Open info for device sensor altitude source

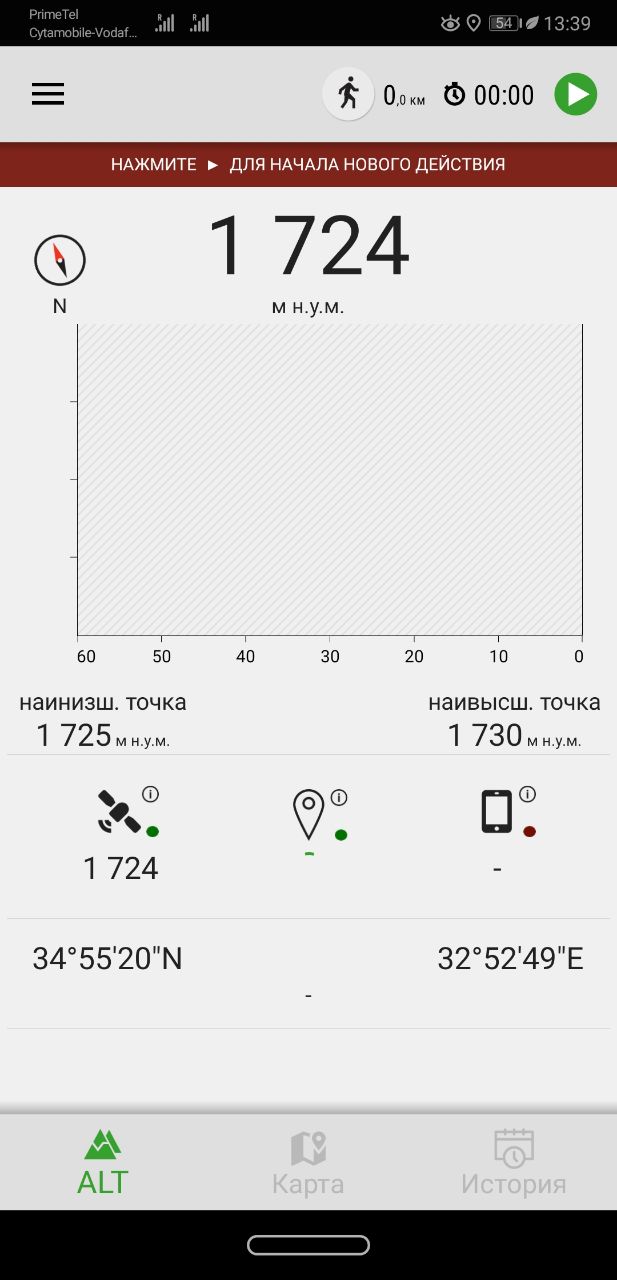[527, 794]
